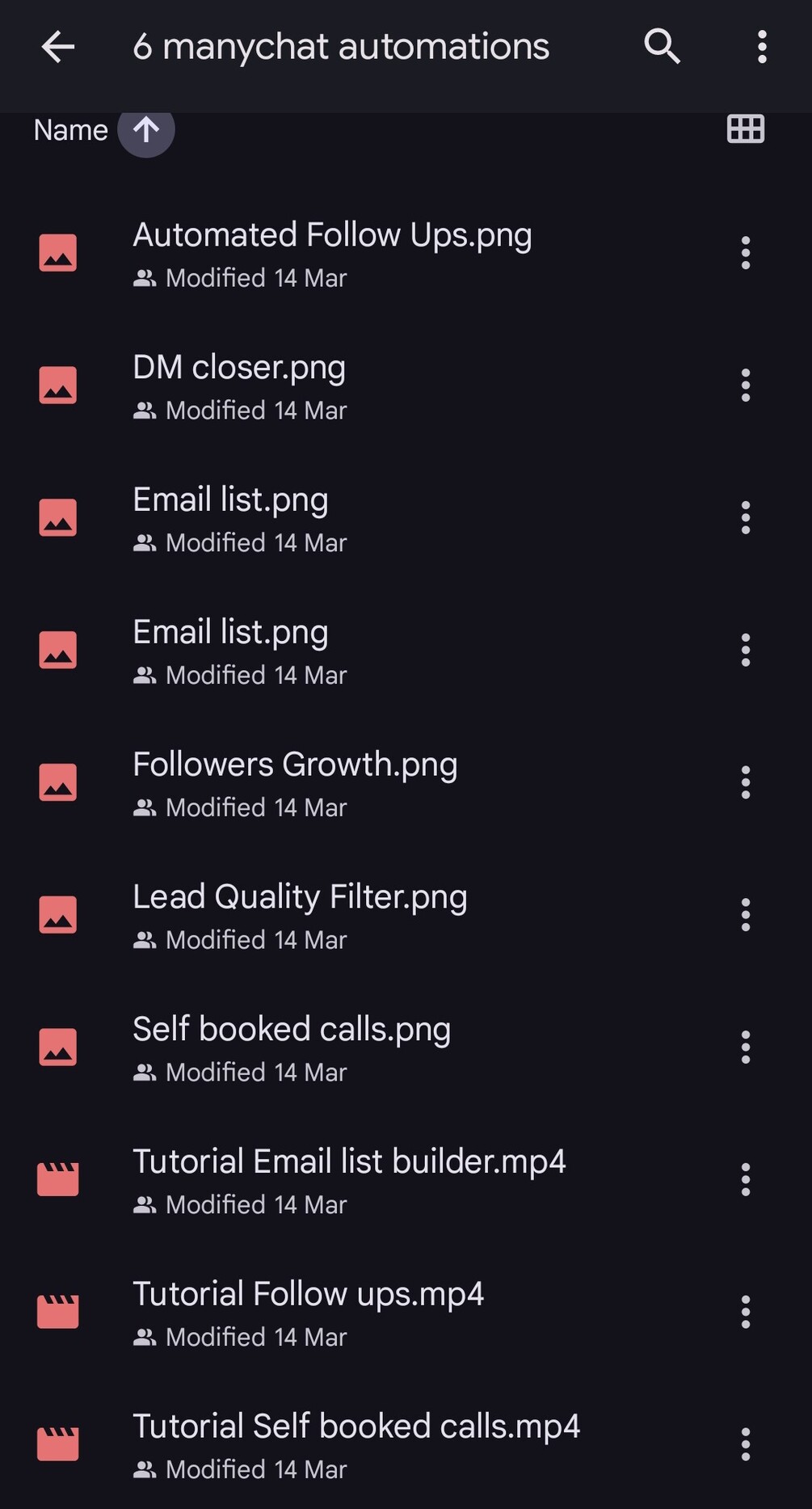Search within this Drive folder

coord(662,47)
